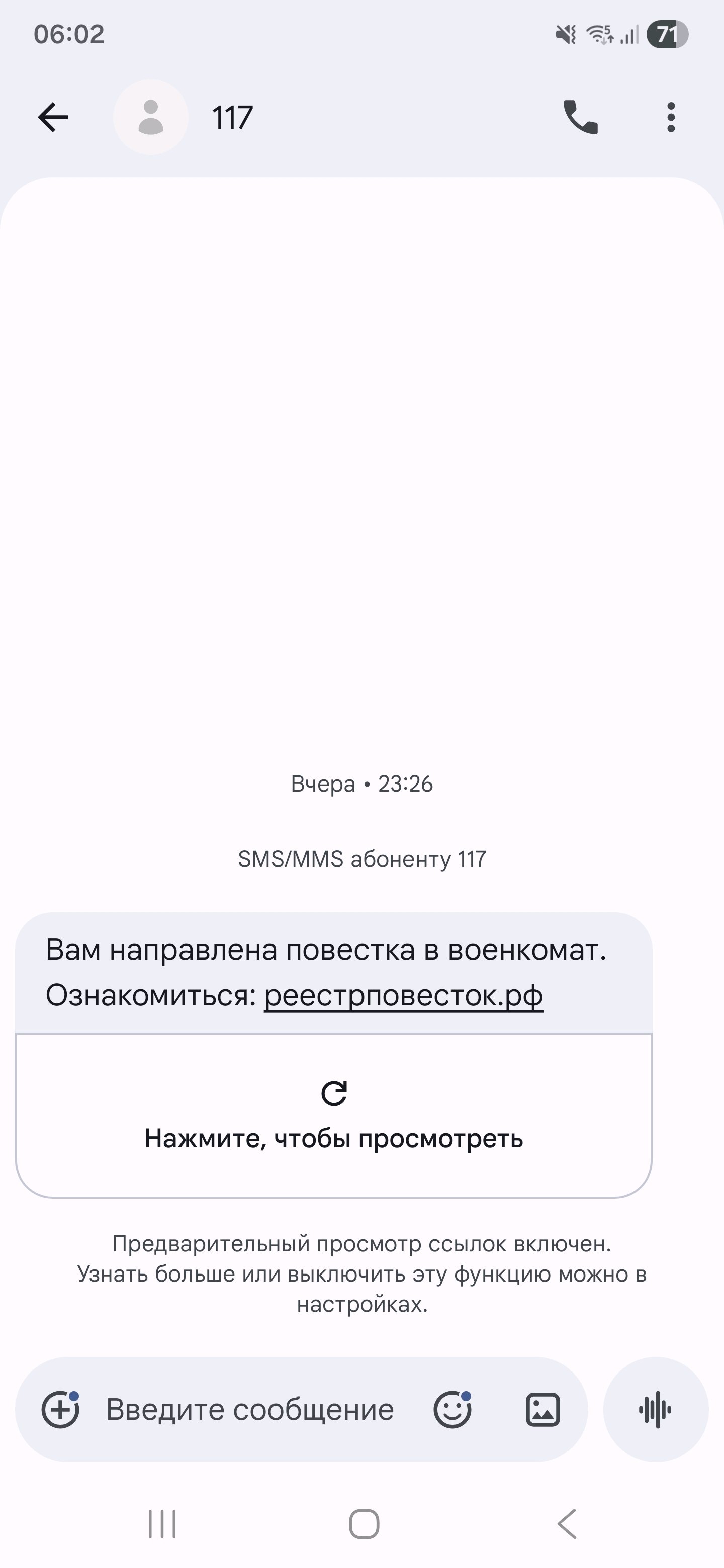Record a voice message

click(655, 1410)
